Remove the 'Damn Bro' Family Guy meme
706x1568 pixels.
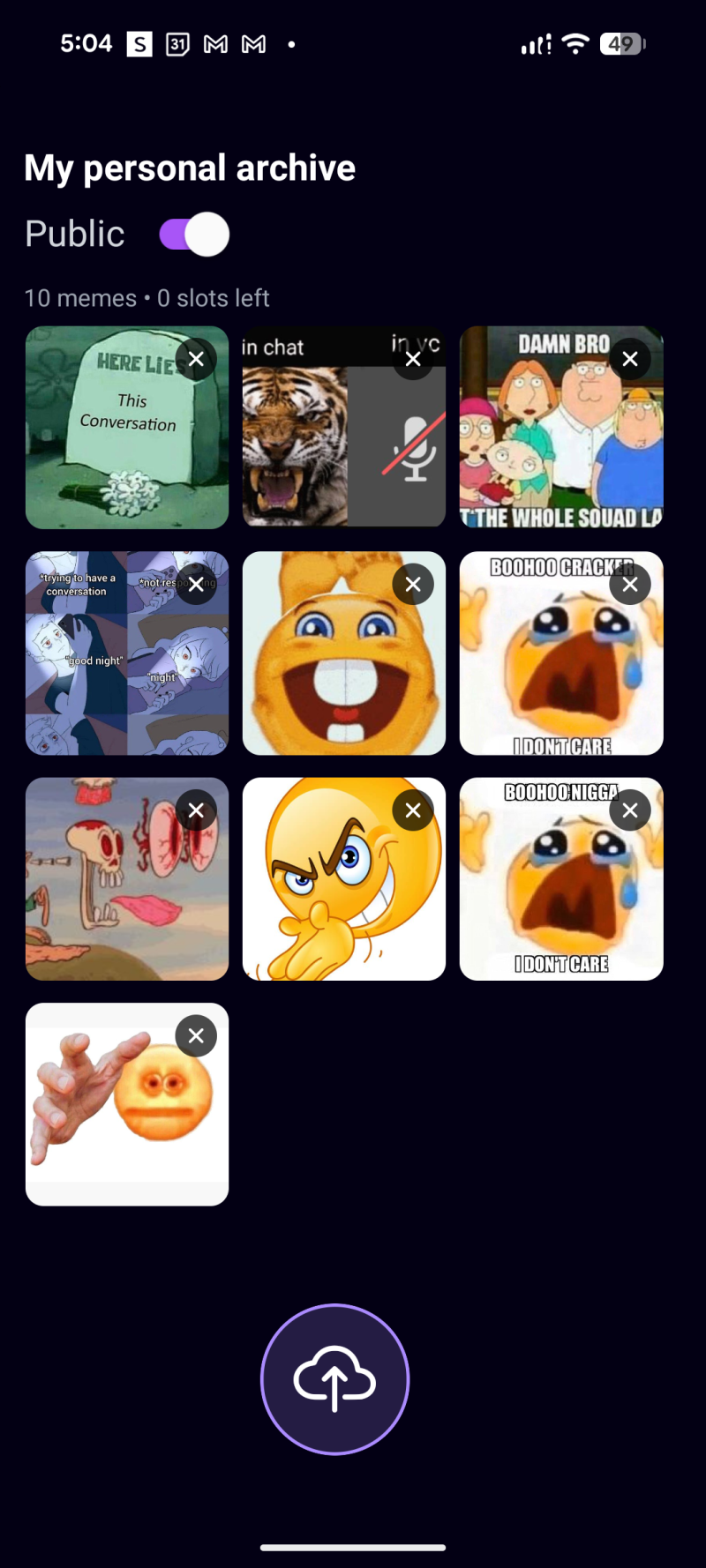[630, 359]
